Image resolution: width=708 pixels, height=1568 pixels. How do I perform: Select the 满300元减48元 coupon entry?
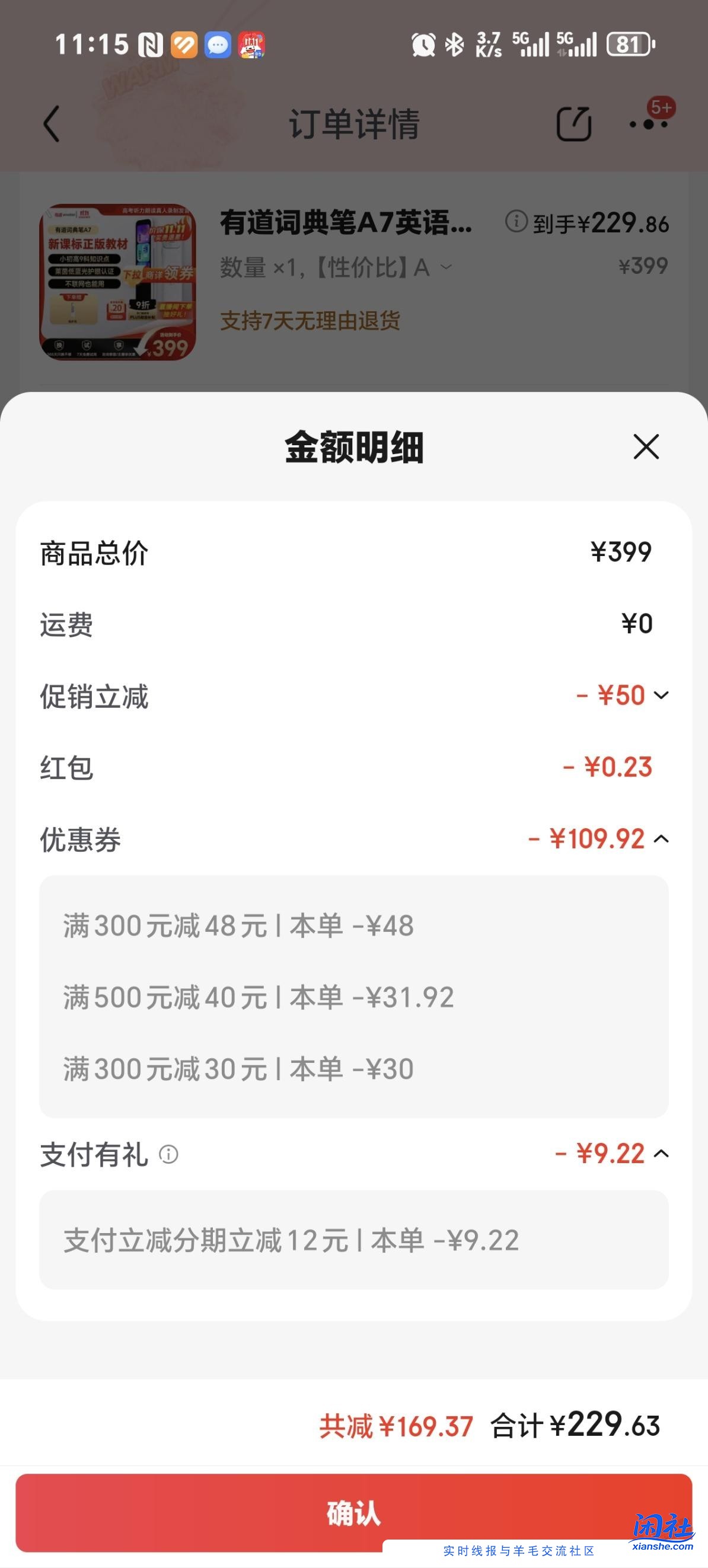[238, 926]
